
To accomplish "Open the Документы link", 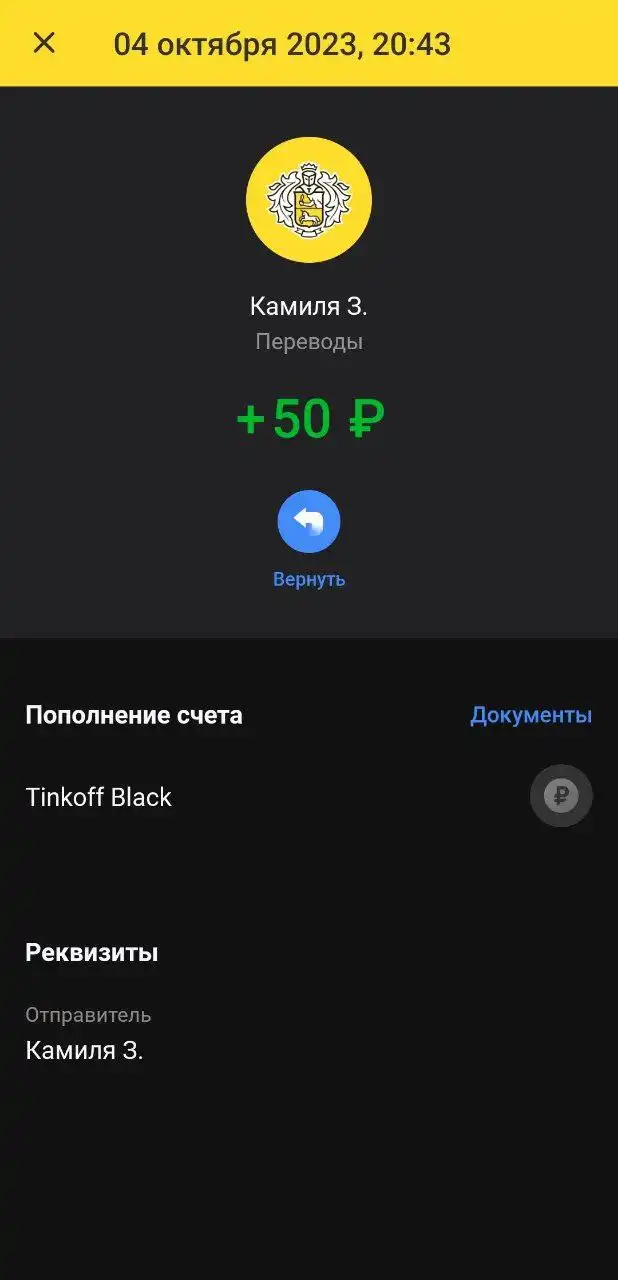I will 531,715.
